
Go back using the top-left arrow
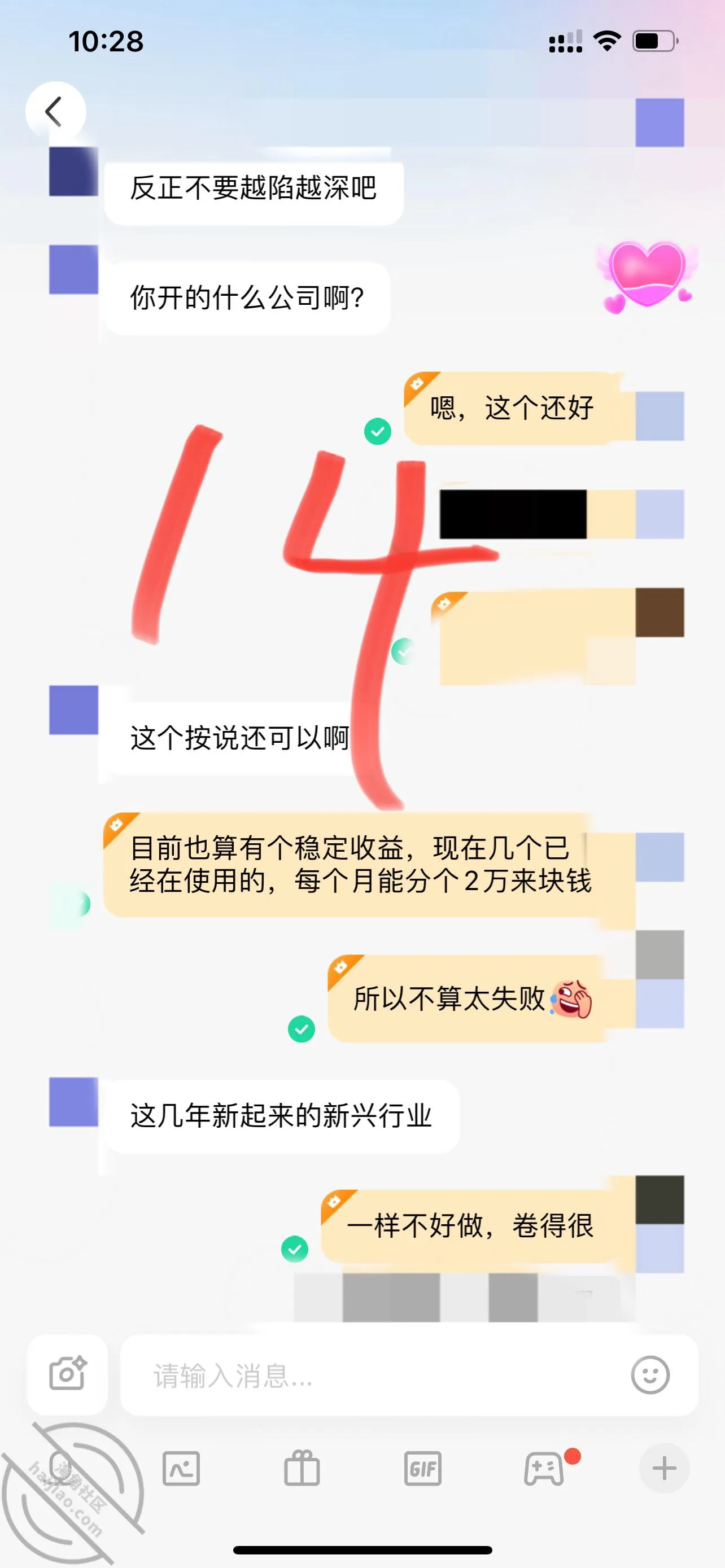55,112
